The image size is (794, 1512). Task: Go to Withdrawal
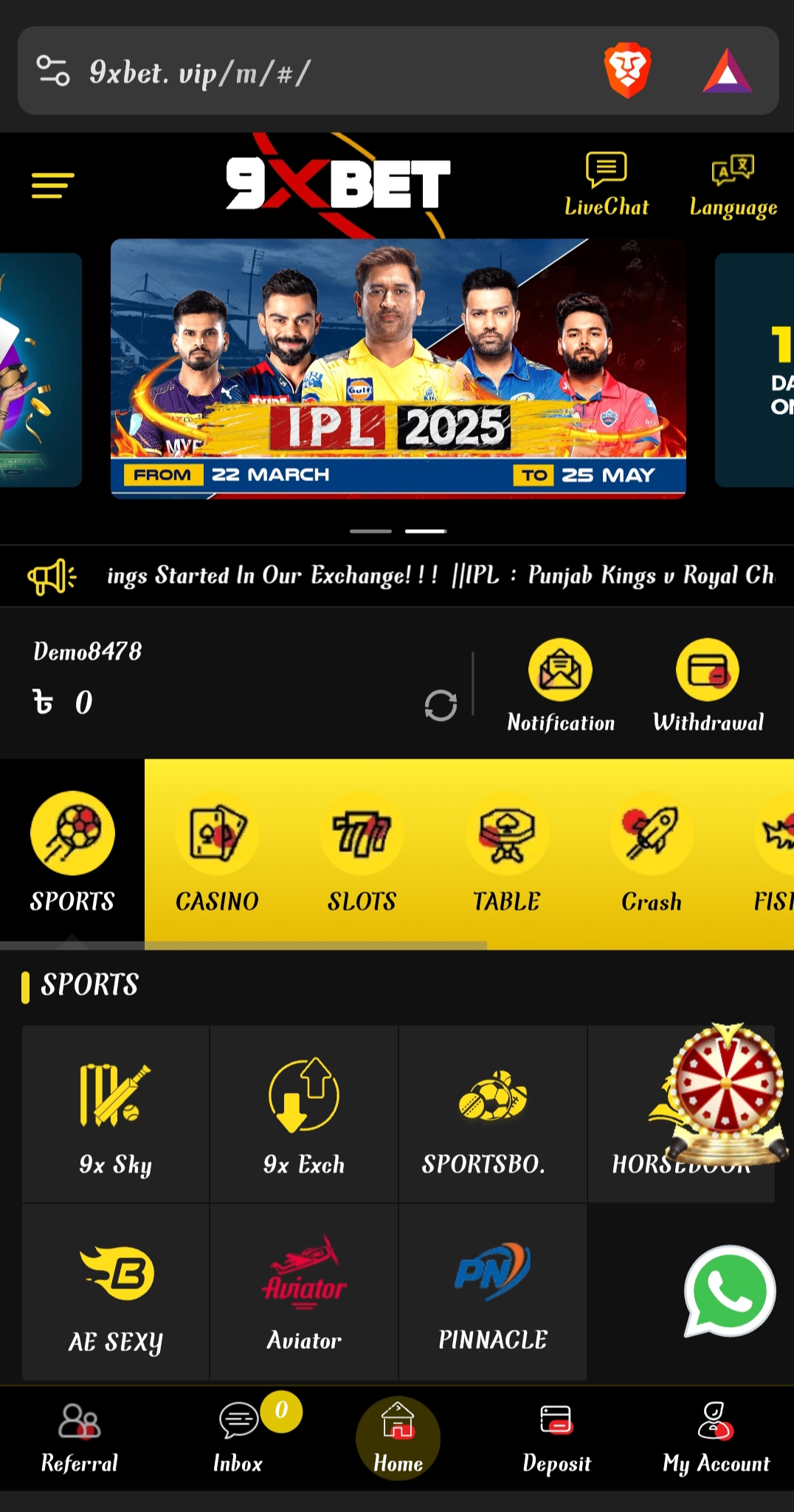[x=708, y=686]
